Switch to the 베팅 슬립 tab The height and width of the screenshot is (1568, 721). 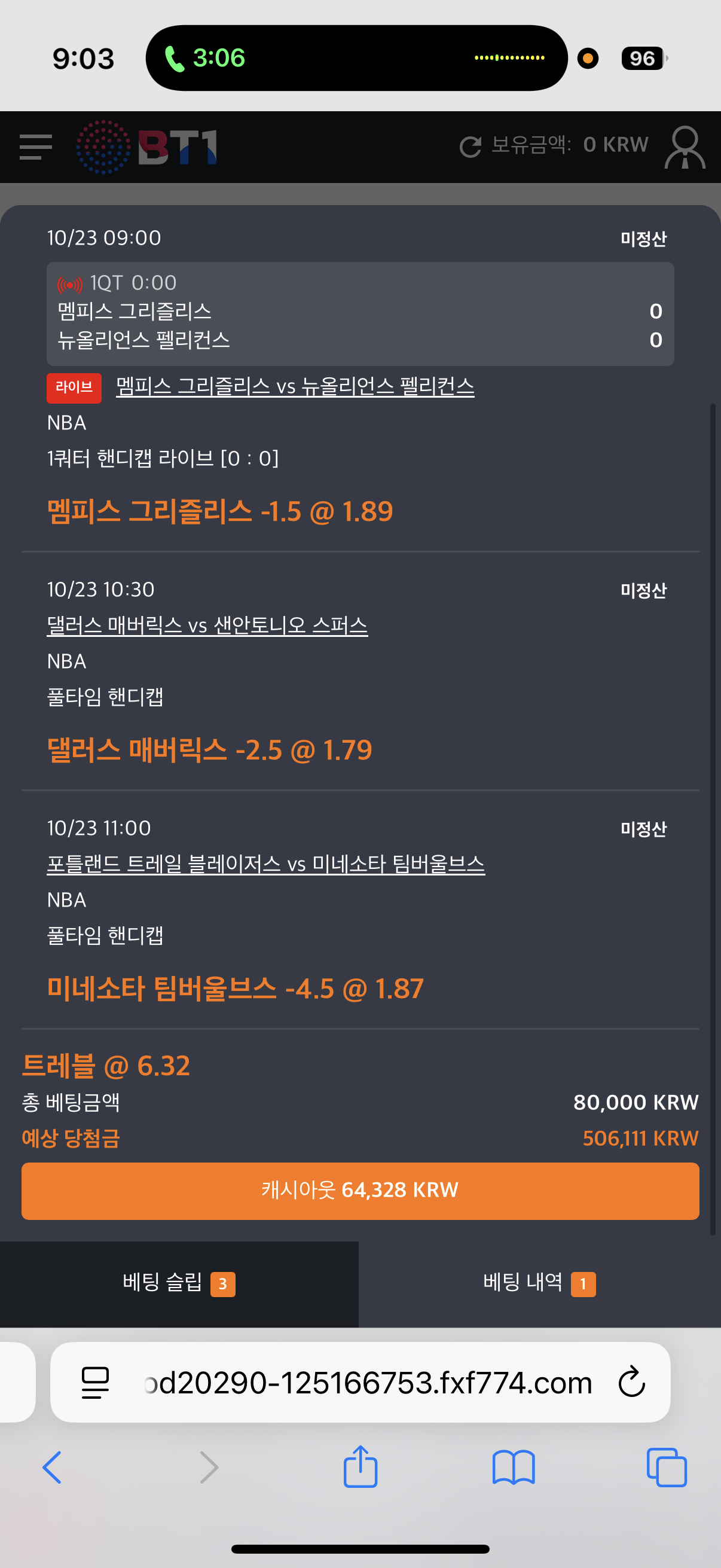click(179, 1283)
